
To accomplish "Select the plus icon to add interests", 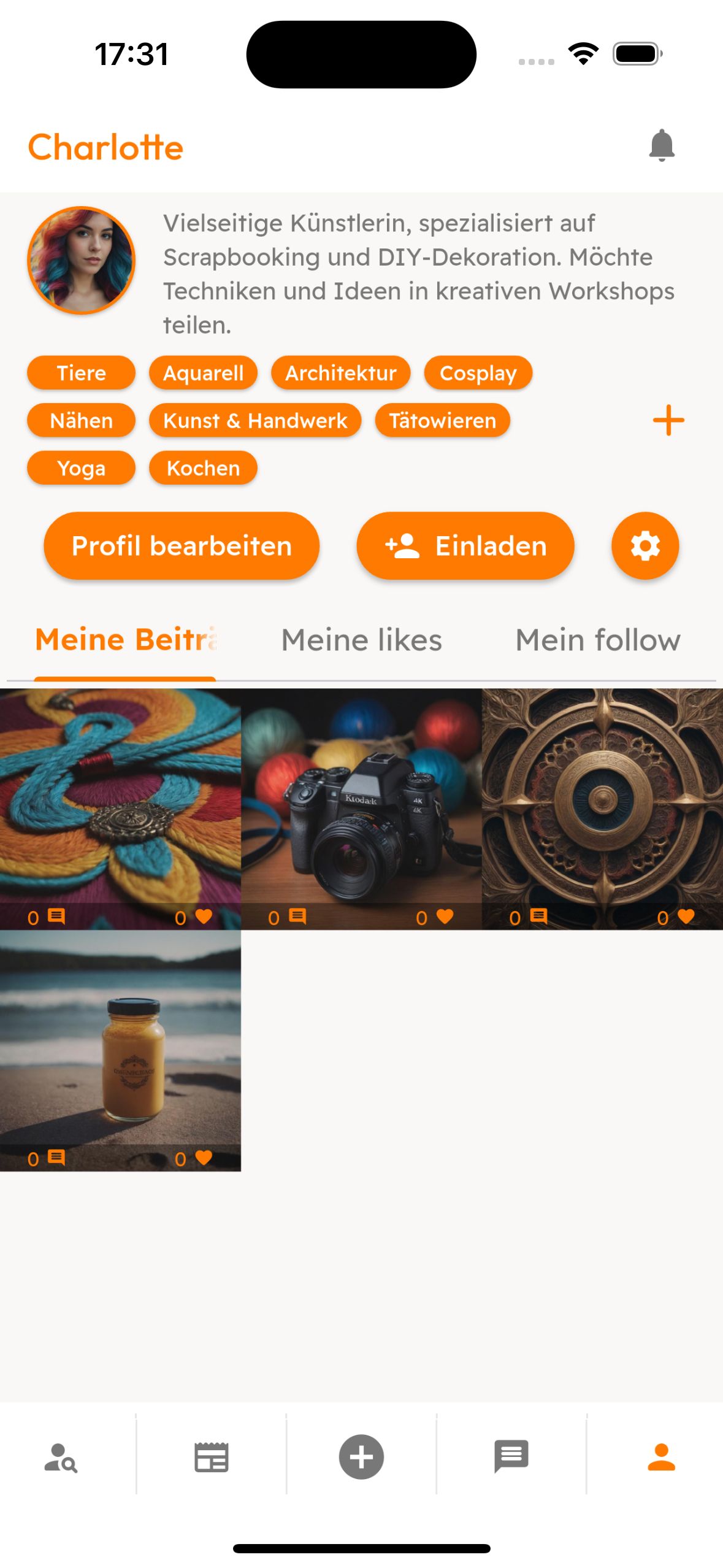I will (x=668, y=420).
